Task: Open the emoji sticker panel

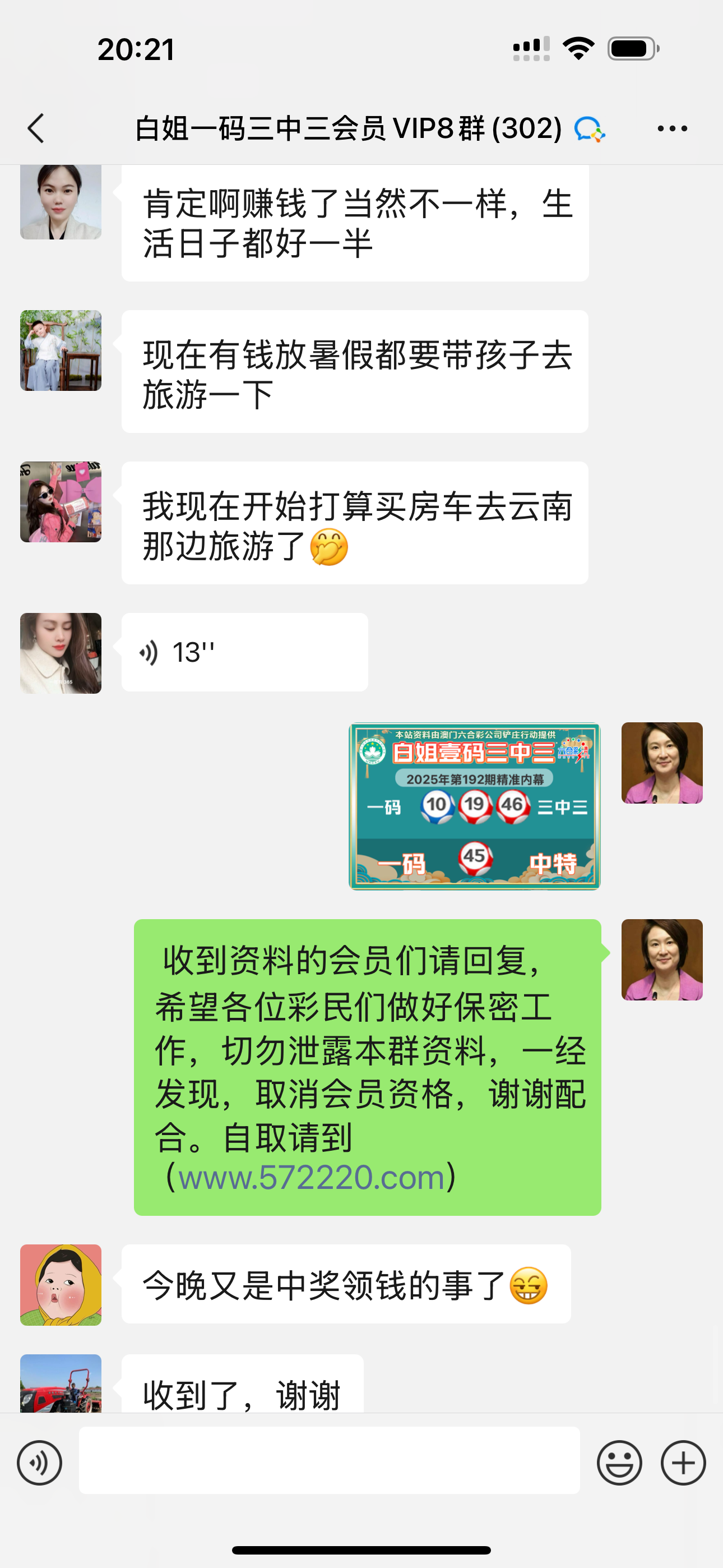Action: pos(619,1463)
